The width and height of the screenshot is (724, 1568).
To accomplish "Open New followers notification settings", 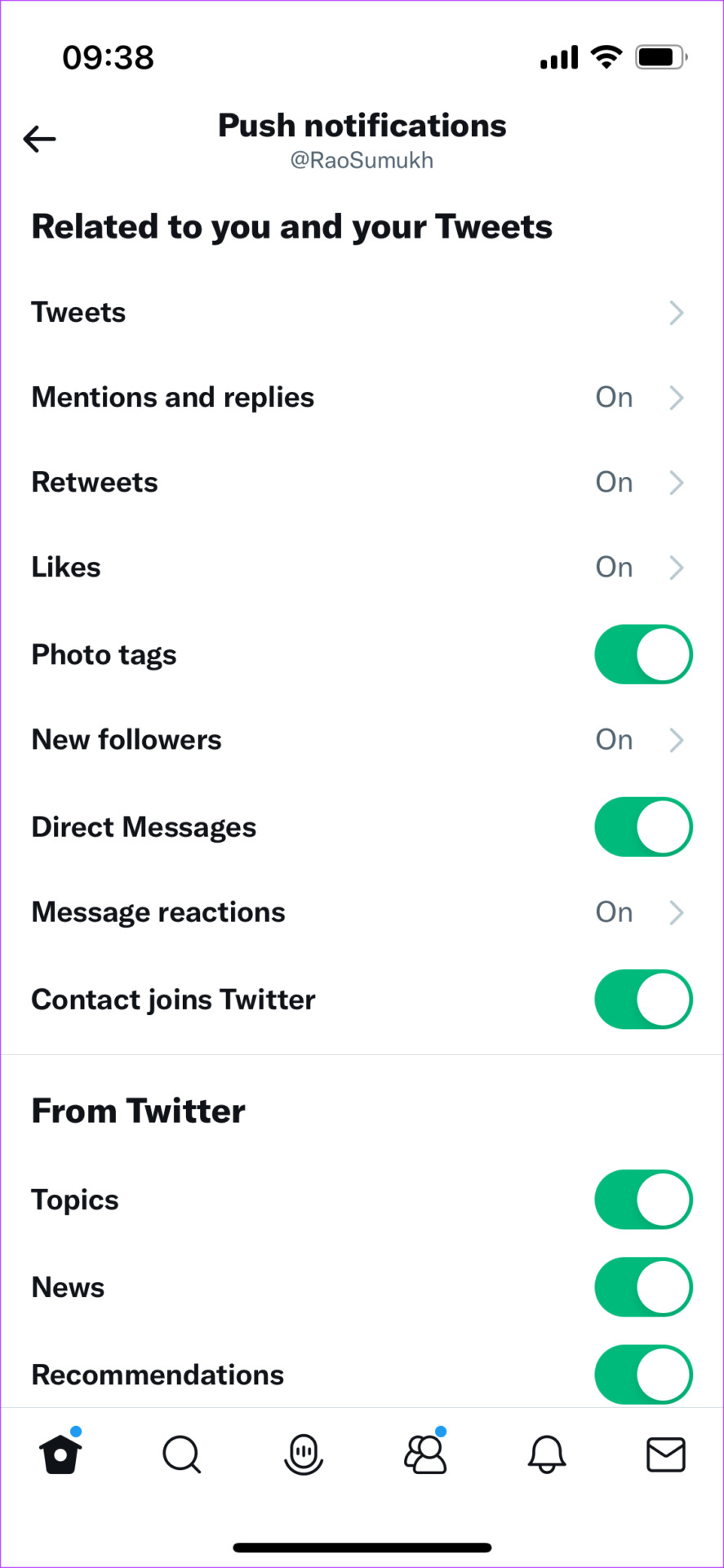I will coord(362,740).
